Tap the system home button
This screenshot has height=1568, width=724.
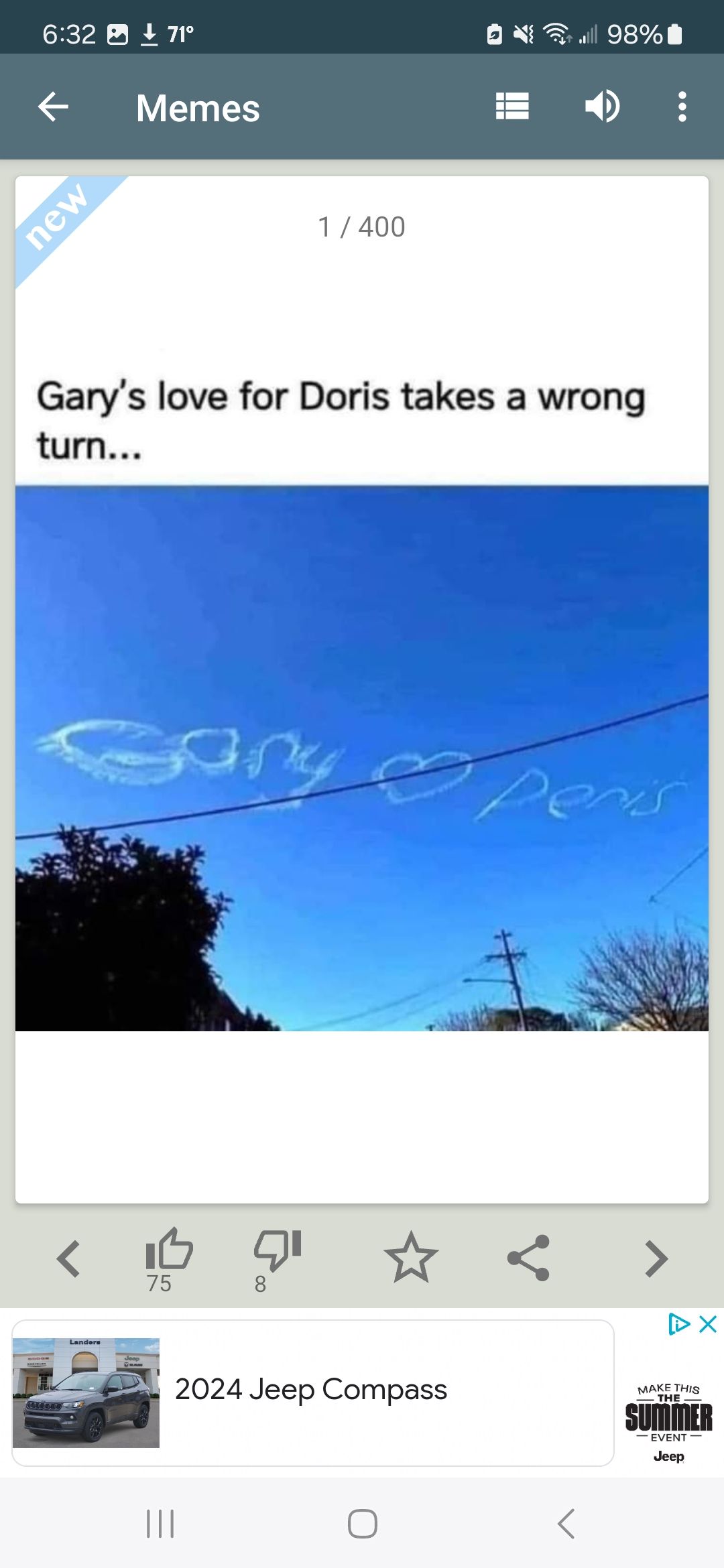[362, 1524]
